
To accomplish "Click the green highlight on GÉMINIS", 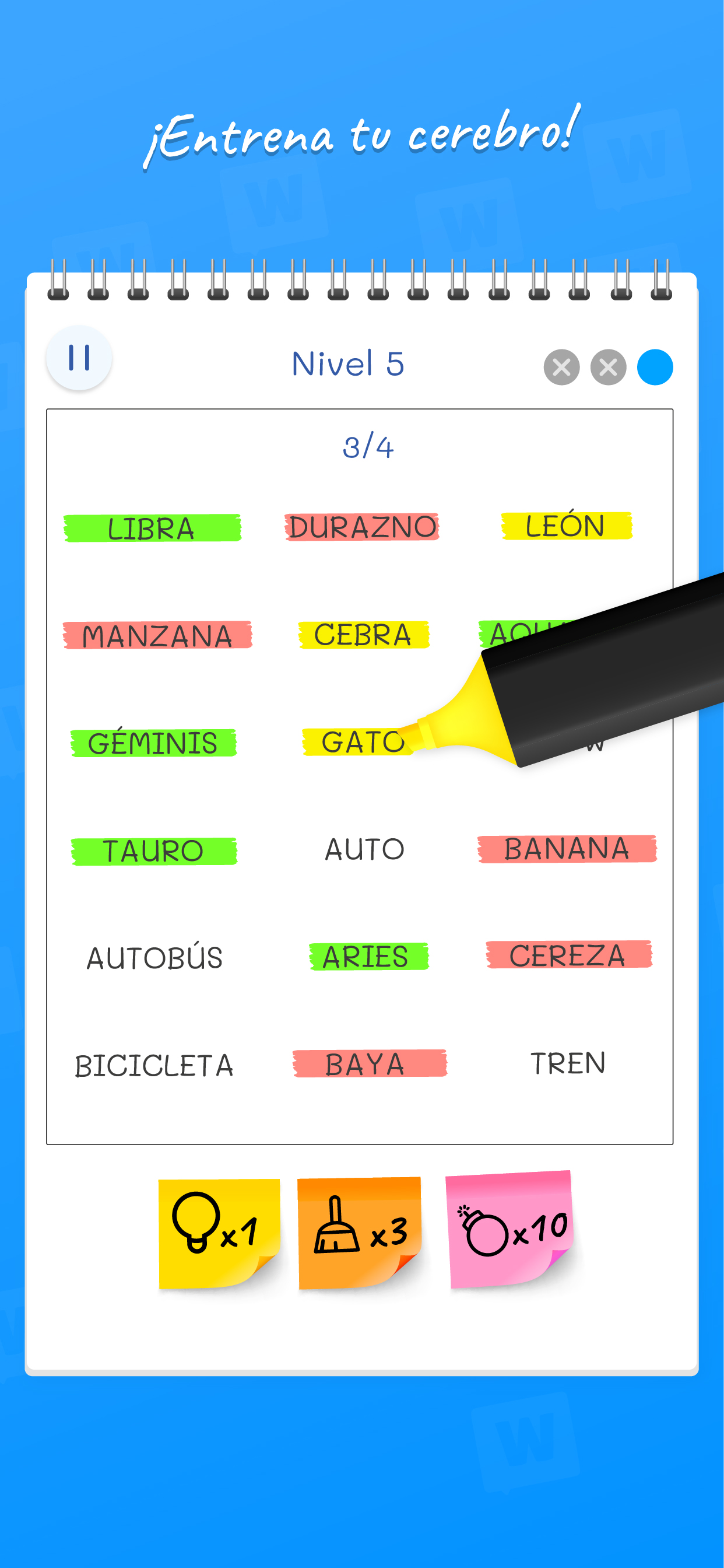I will 152,744.
